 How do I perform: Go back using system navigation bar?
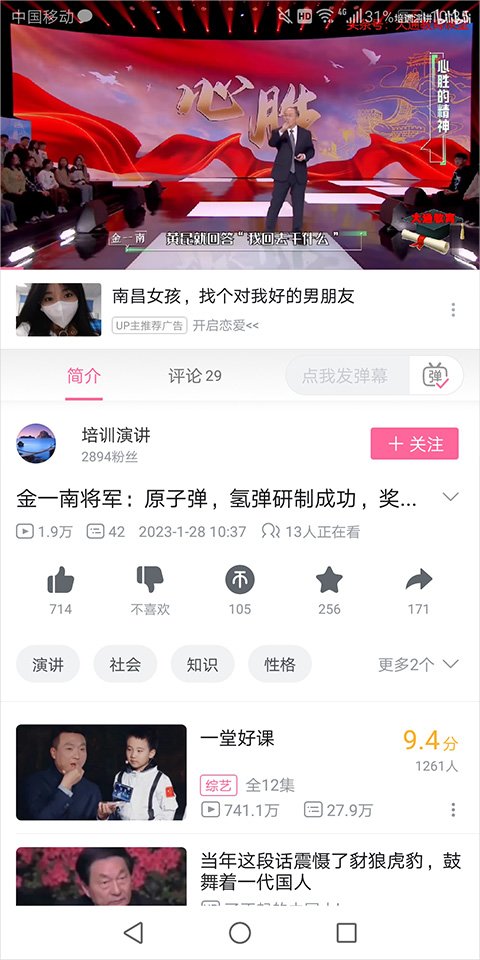pyautogui.click(x=133, y=932)
